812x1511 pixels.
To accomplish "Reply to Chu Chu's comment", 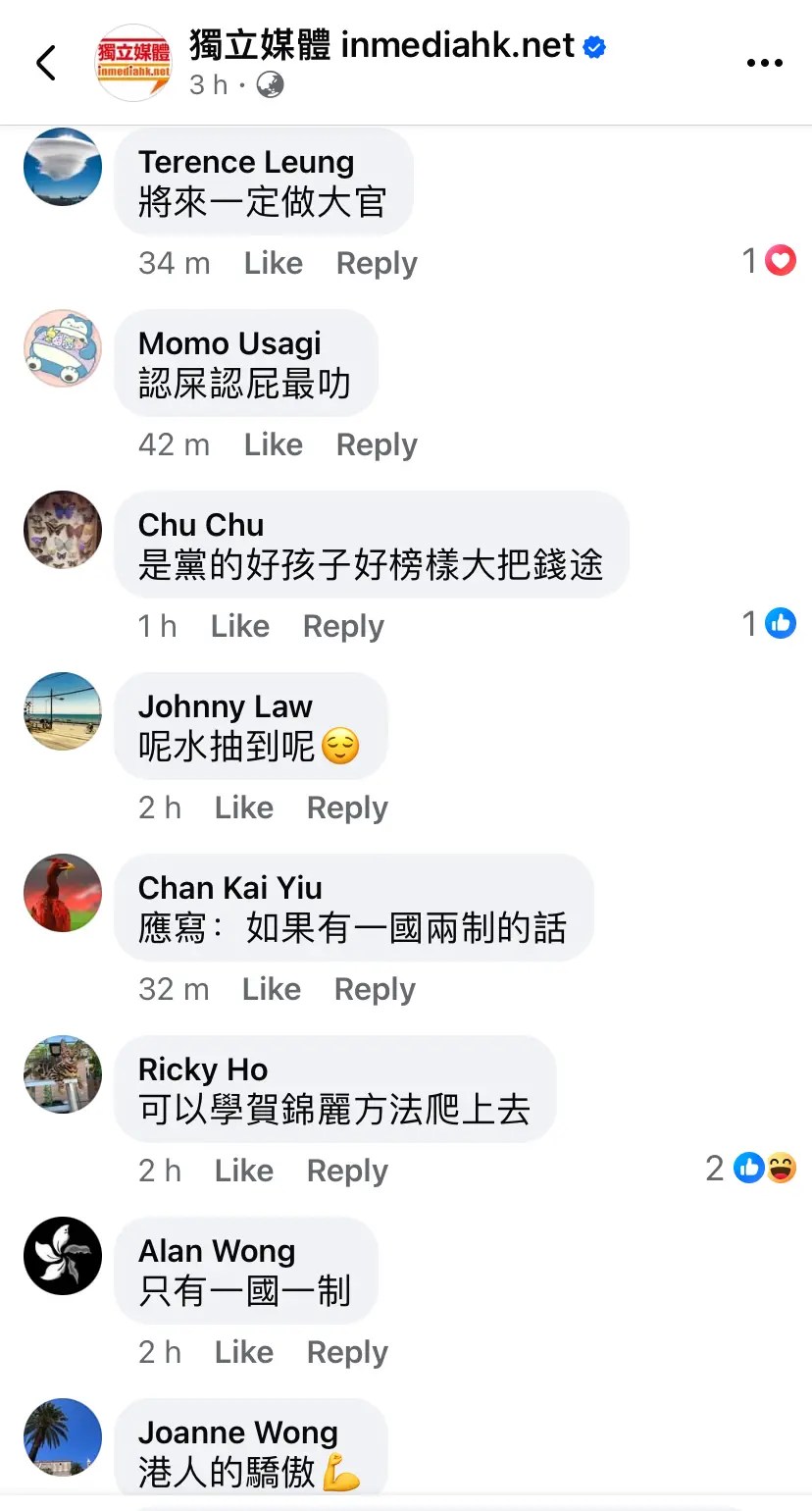I will coord(343,626).
